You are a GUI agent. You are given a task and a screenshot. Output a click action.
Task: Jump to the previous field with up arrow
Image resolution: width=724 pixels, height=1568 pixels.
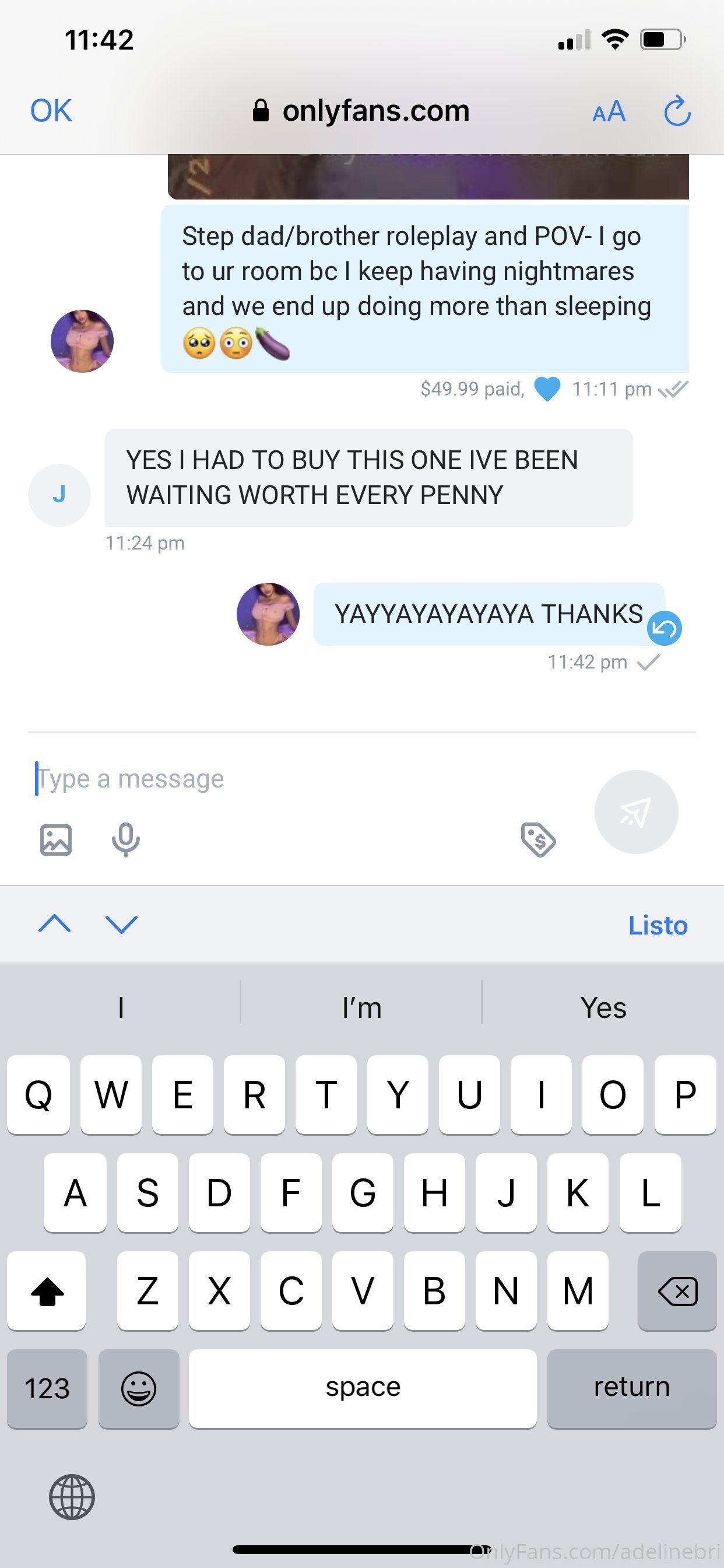55,924
